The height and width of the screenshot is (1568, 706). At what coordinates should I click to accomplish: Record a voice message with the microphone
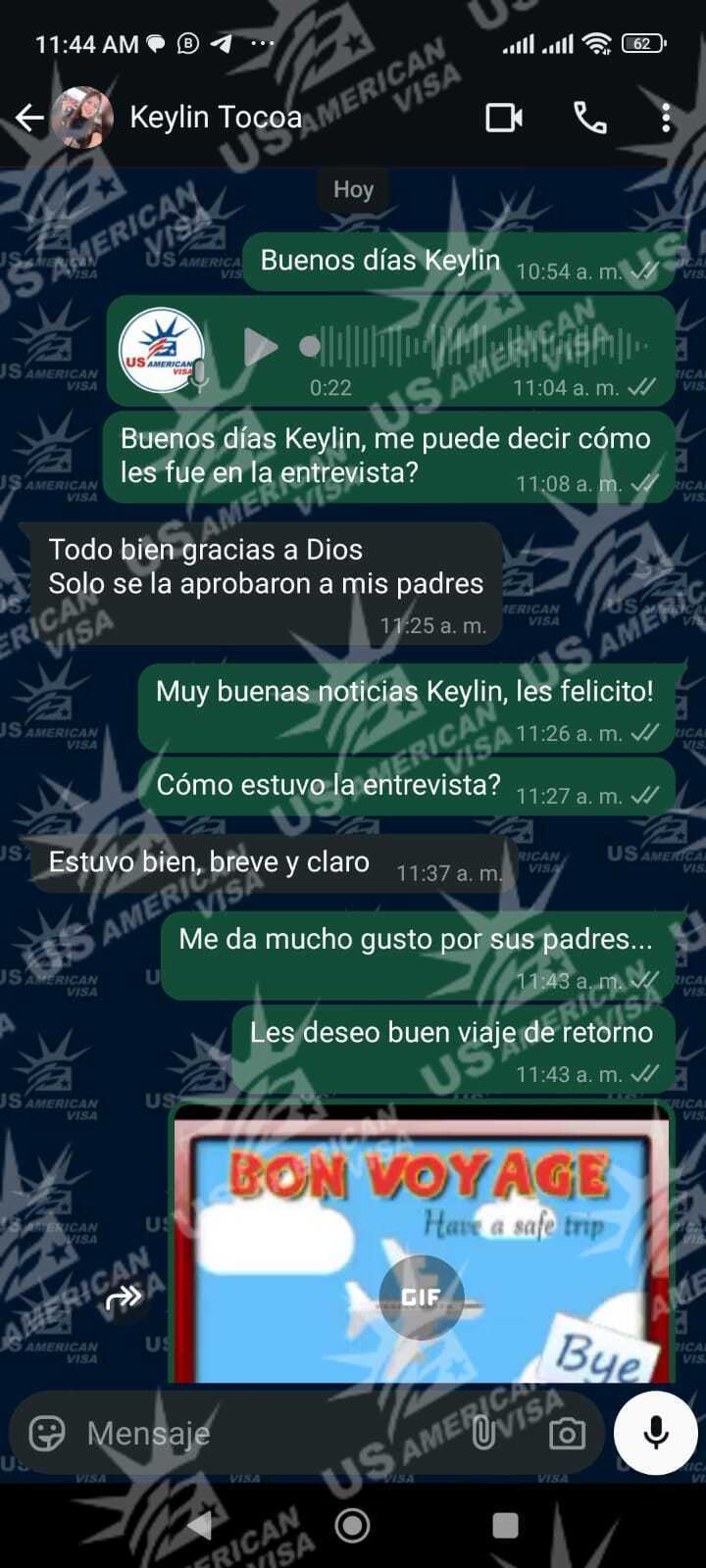[x=655, y=1432]
